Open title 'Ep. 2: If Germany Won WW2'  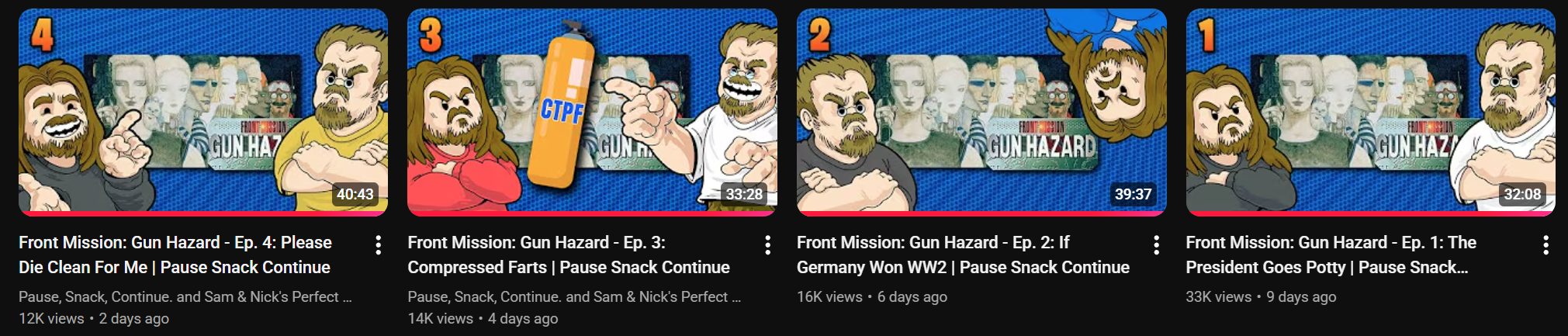(x=962, y=255)
